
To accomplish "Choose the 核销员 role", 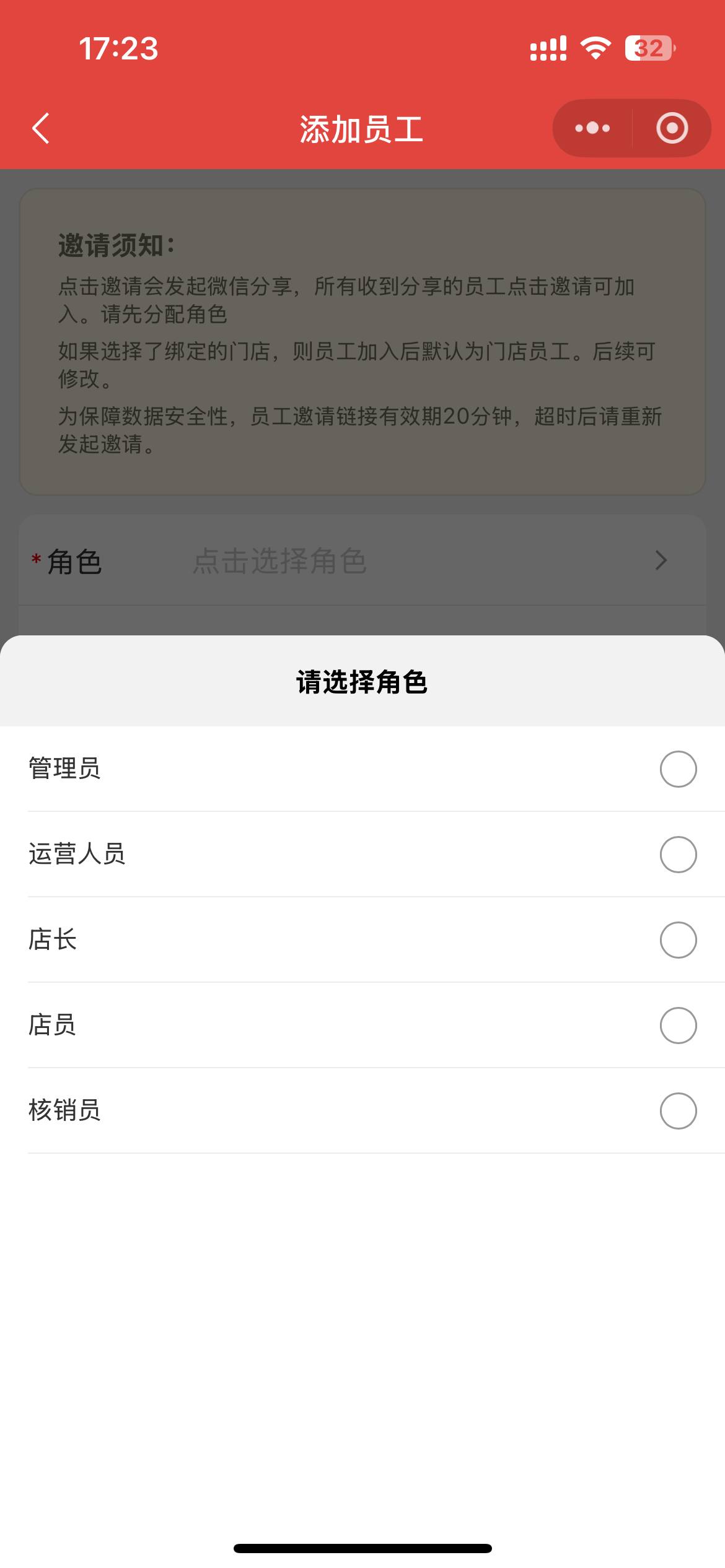I will click(x=678, y=1111).
